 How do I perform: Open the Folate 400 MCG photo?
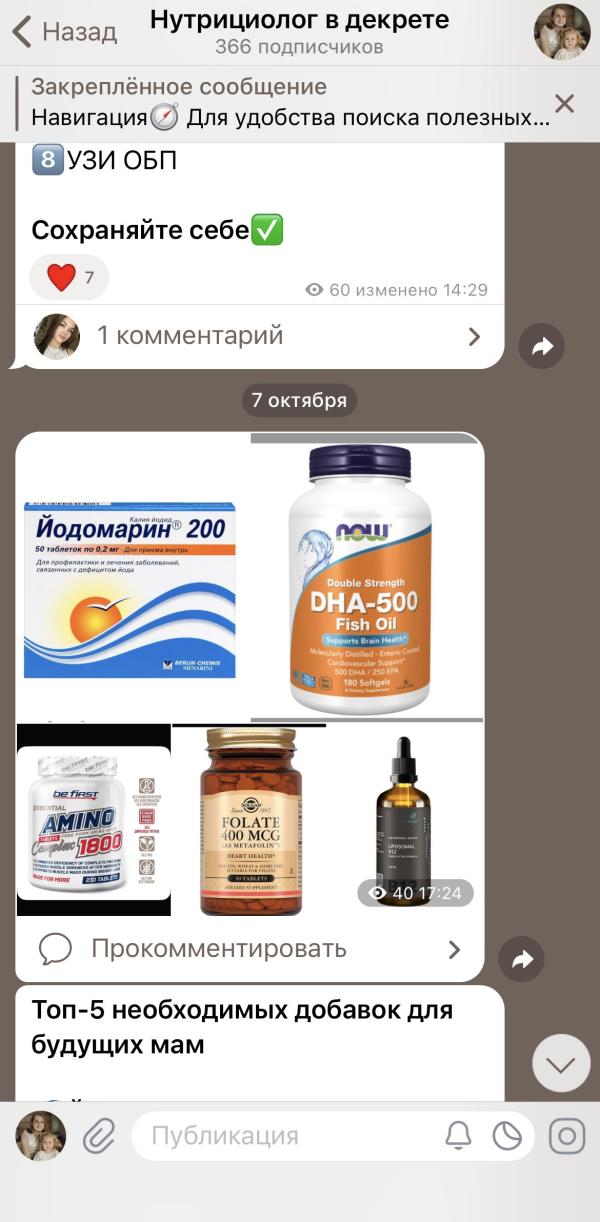click(x=250, y=822)
